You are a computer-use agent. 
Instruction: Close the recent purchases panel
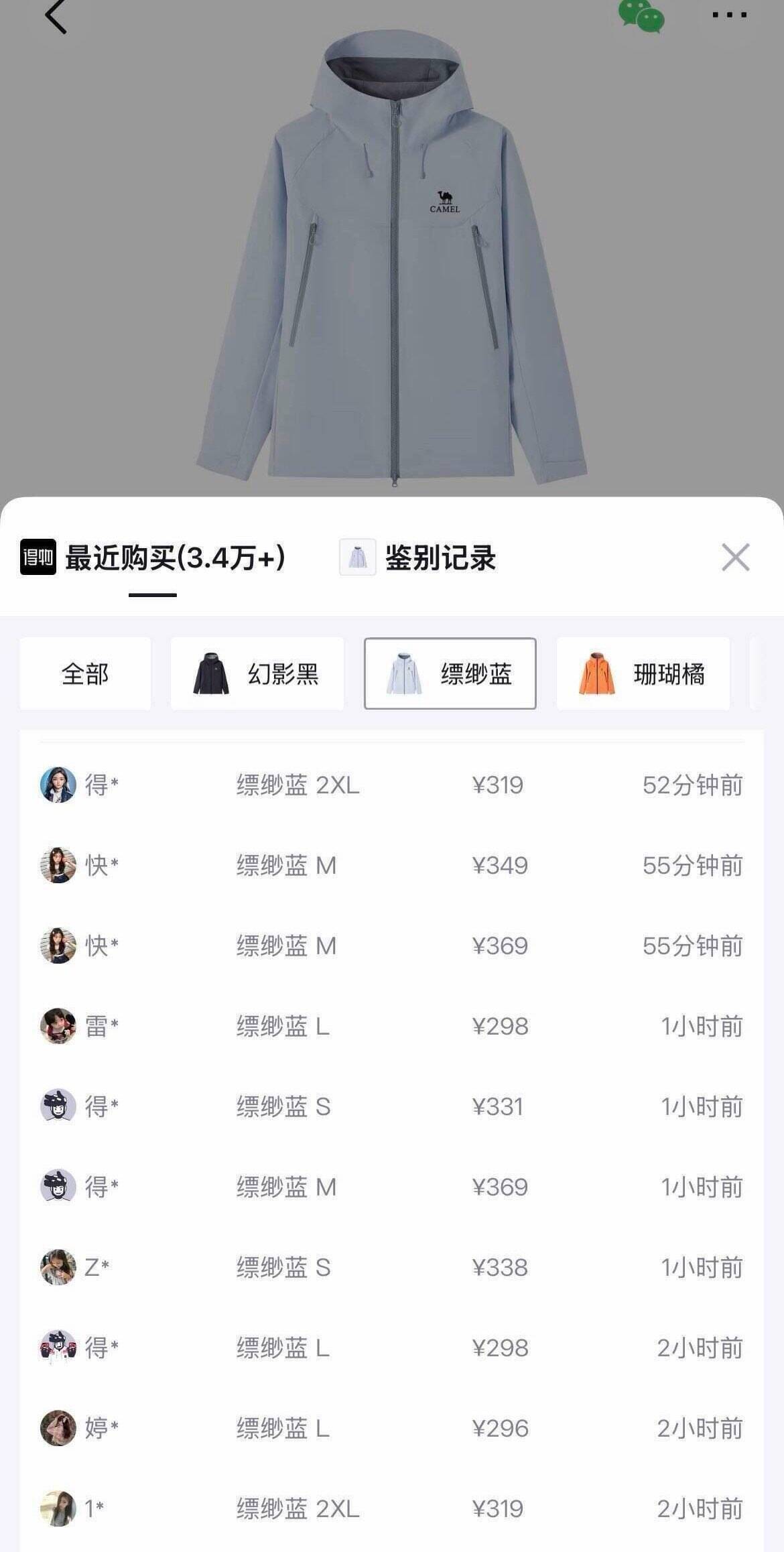point(735,558)
